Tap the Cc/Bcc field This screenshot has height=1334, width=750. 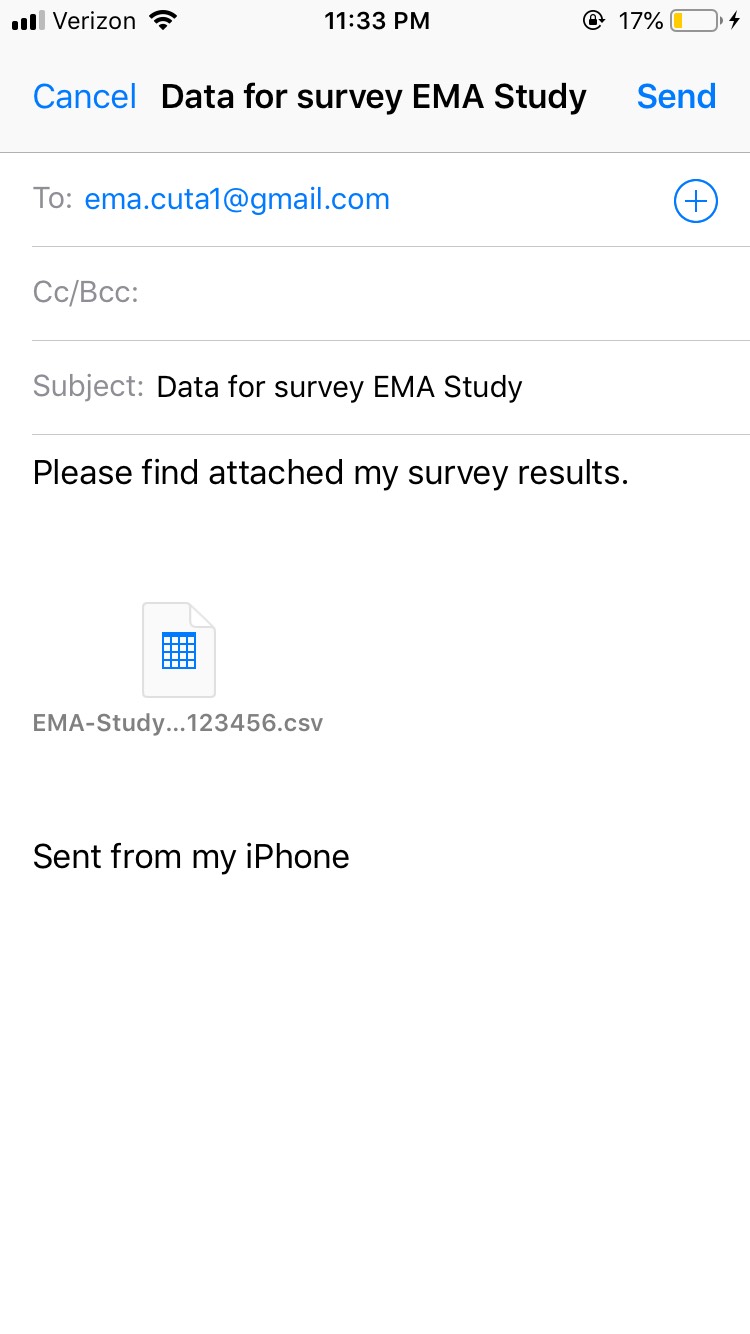click(391, 294)
